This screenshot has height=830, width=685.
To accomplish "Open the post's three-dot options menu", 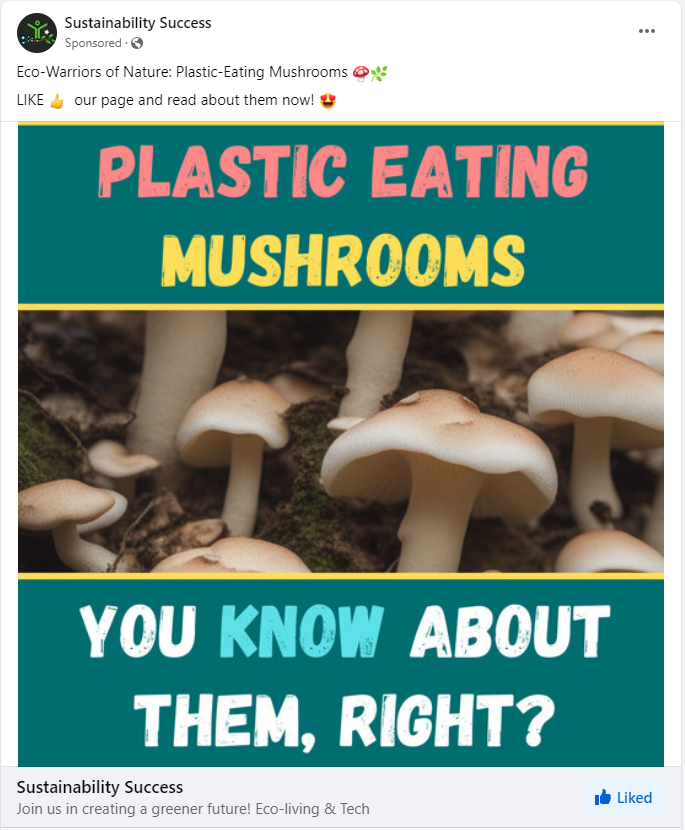I will pos(647,31).
